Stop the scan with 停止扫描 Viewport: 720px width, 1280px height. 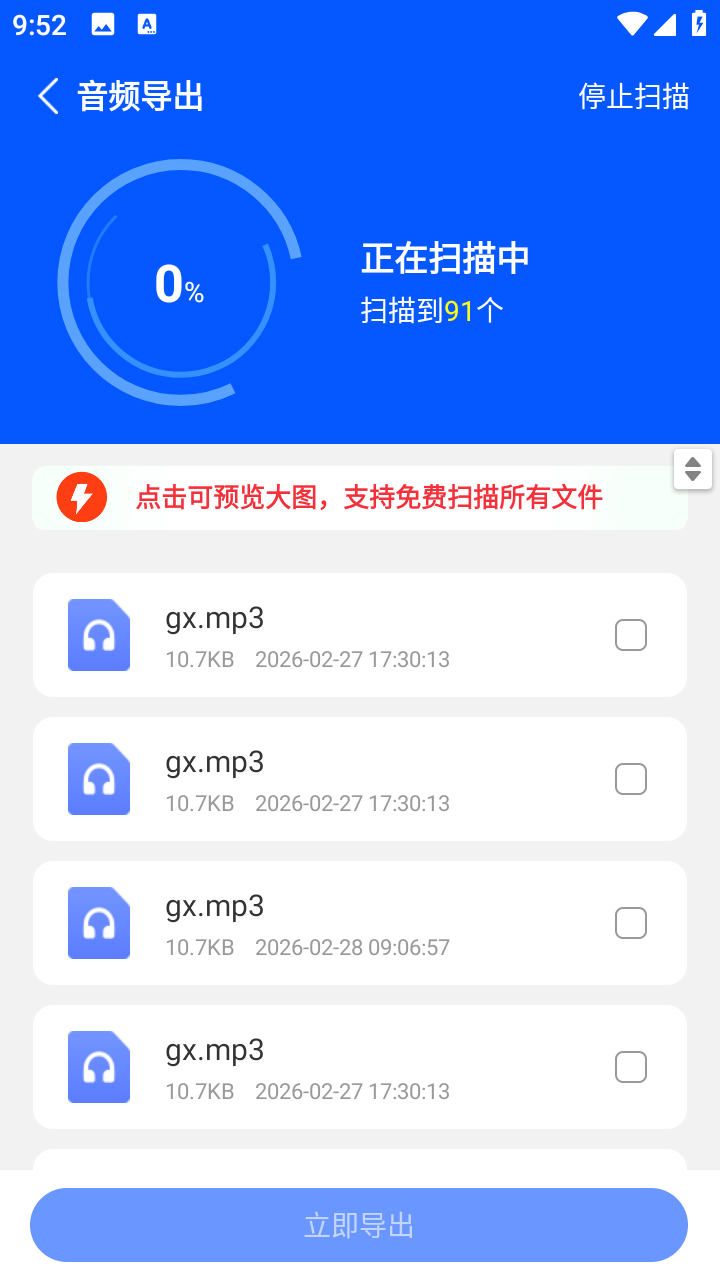click(x=634, y=97)
